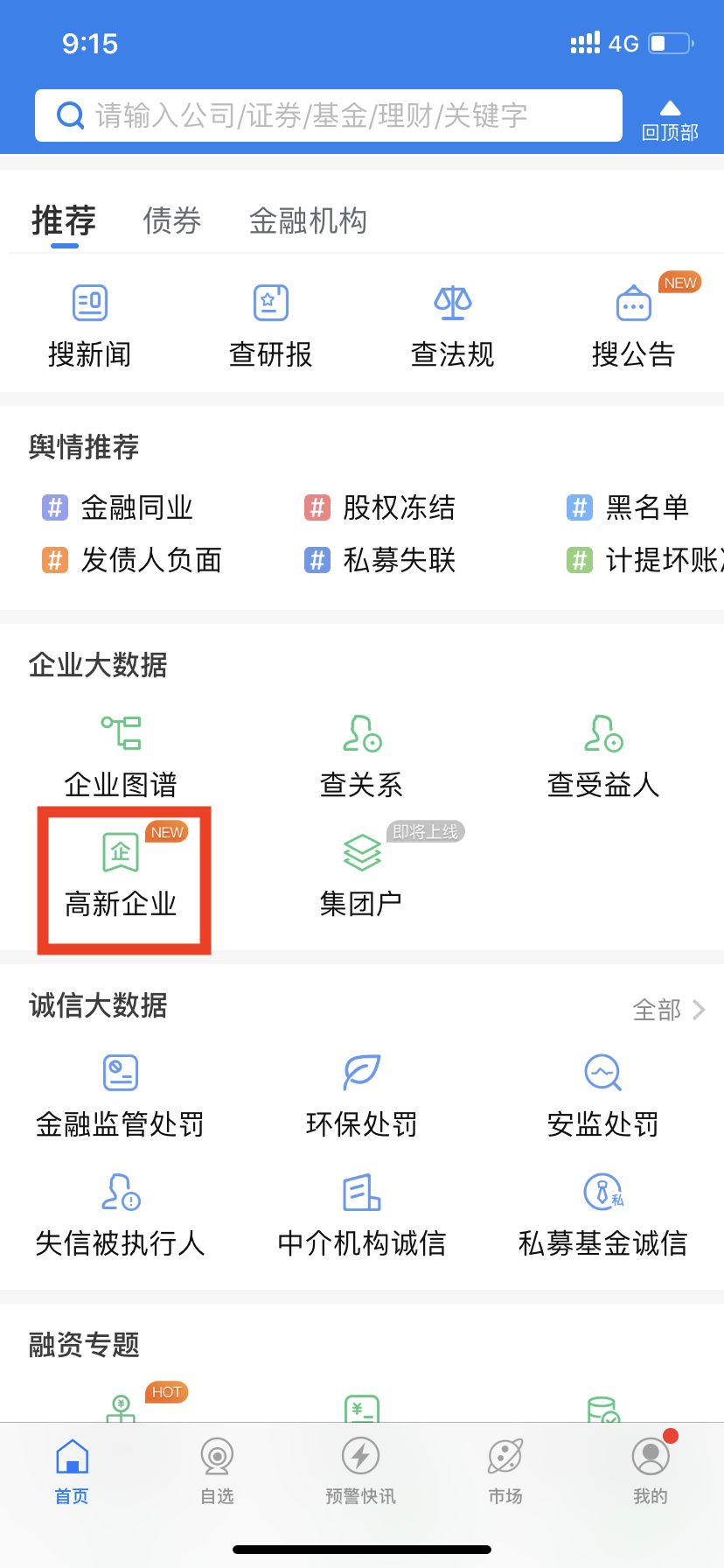Select the 股权冻结 topic tag
Screen dimensions: 724x1568
click(379, 507)
